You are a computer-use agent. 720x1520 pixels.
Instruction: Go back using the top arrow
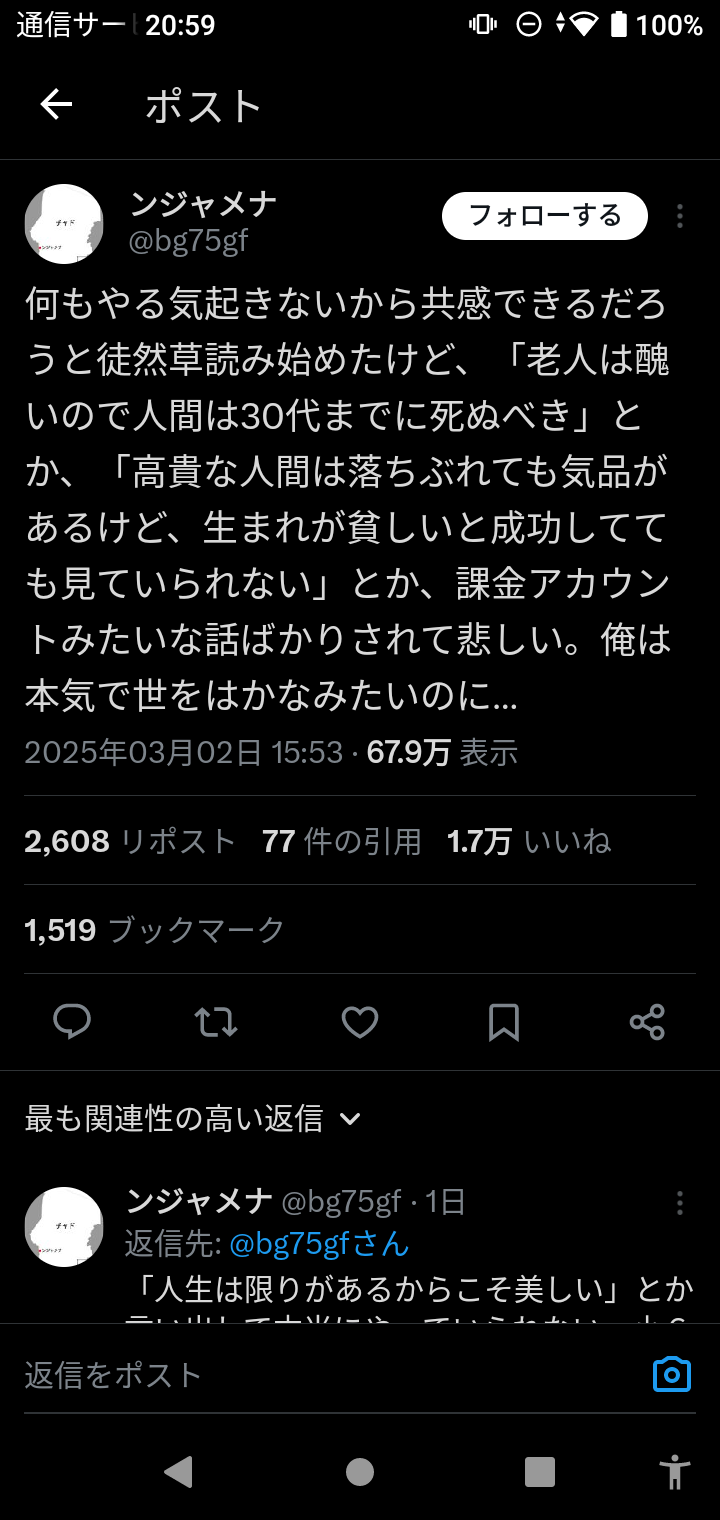(x=56, y=105)
